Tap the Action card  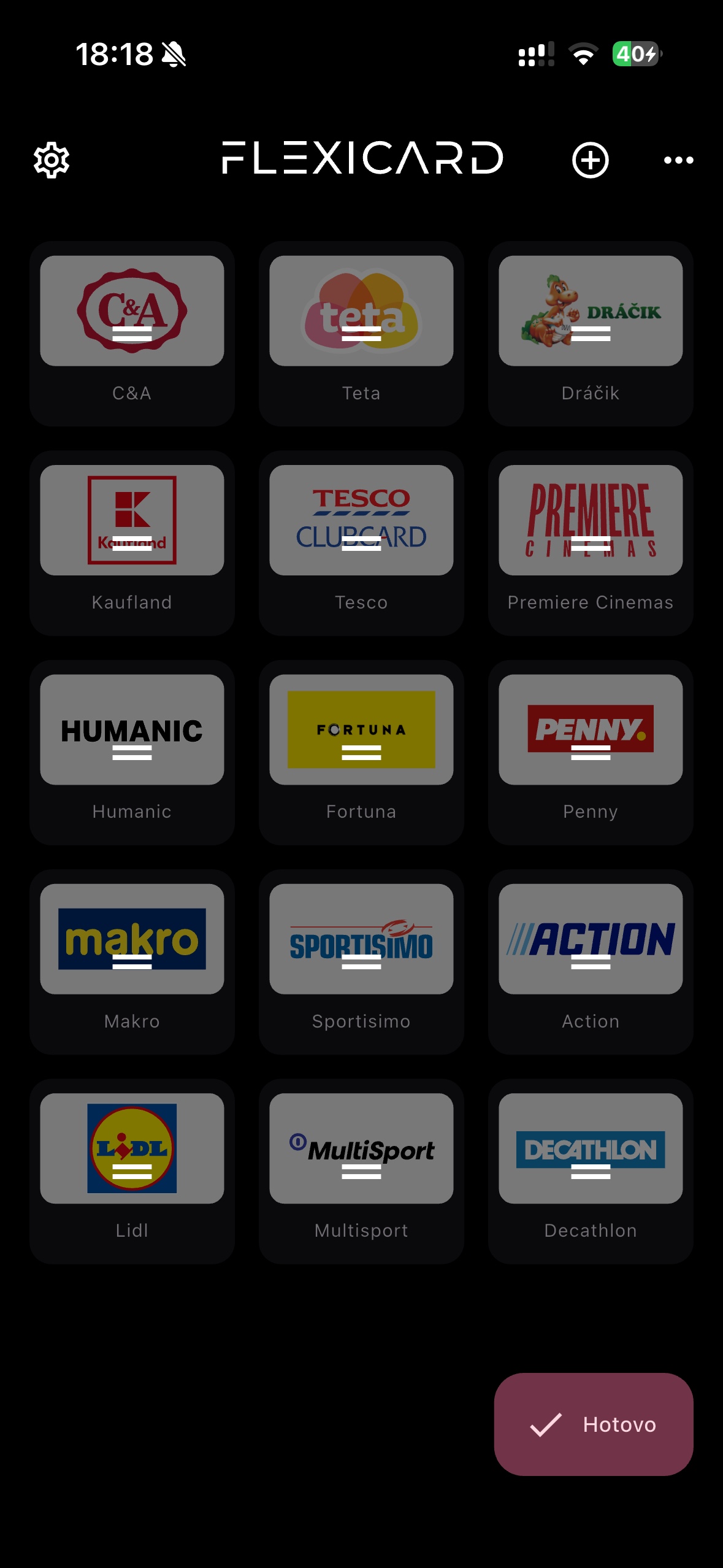pos(591,962)
